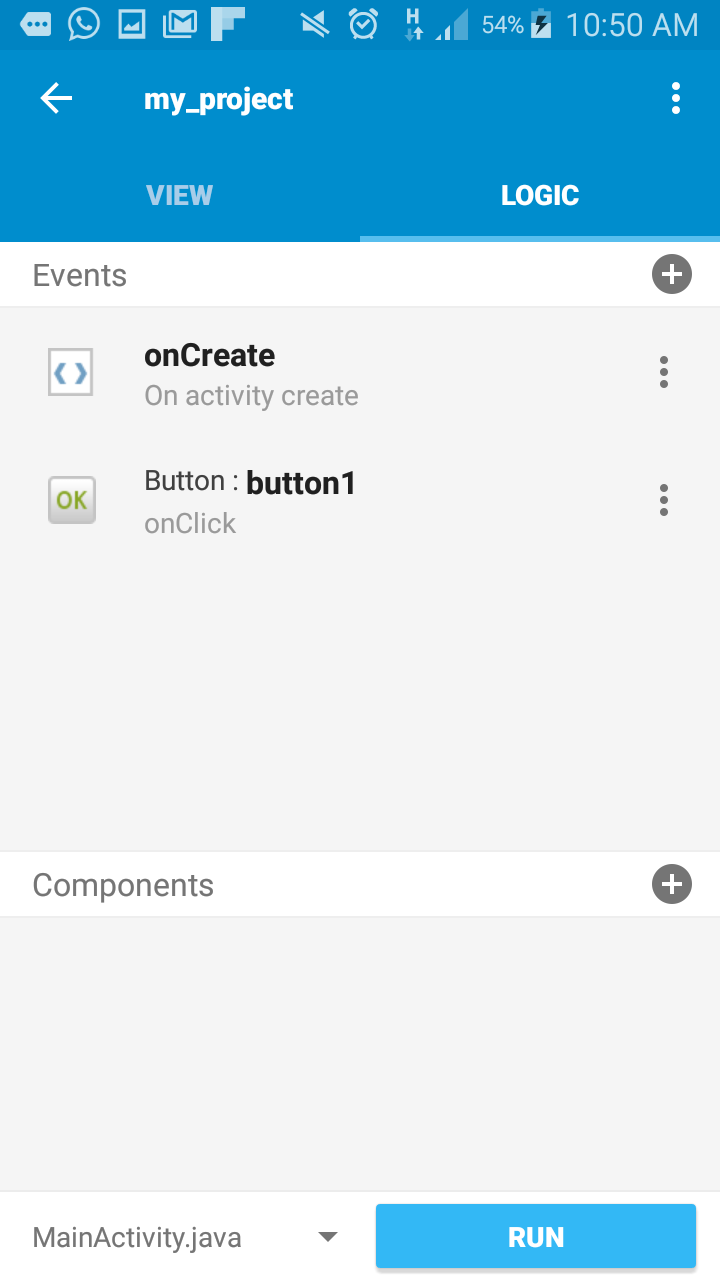The image size is (720, 1280).
Task: Switch to the VIEW tab
Action: coord(180,195)
